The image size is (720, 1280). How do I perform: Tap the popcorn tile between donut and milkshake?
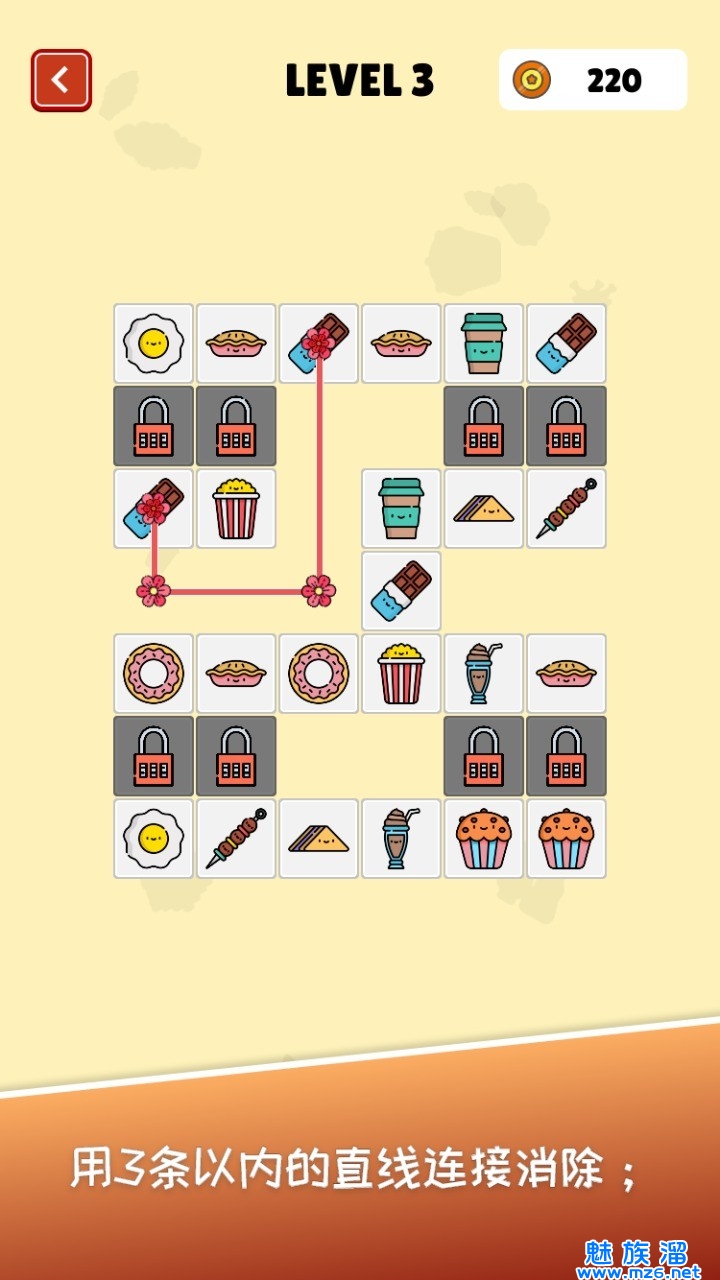pyautogui.click(x=401, y=673)
